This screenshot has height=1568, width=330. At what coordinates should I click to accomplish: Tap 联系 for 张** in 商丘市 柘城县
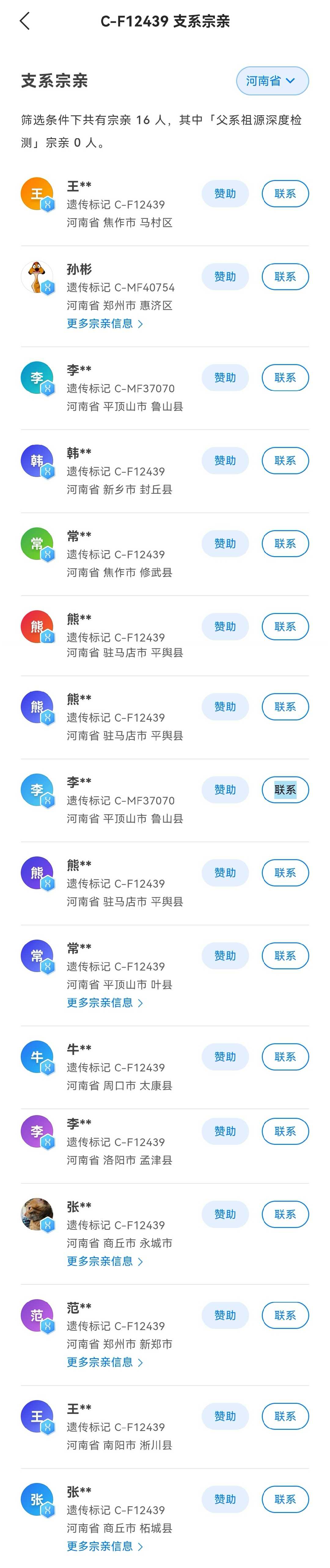coord(285,1499)
